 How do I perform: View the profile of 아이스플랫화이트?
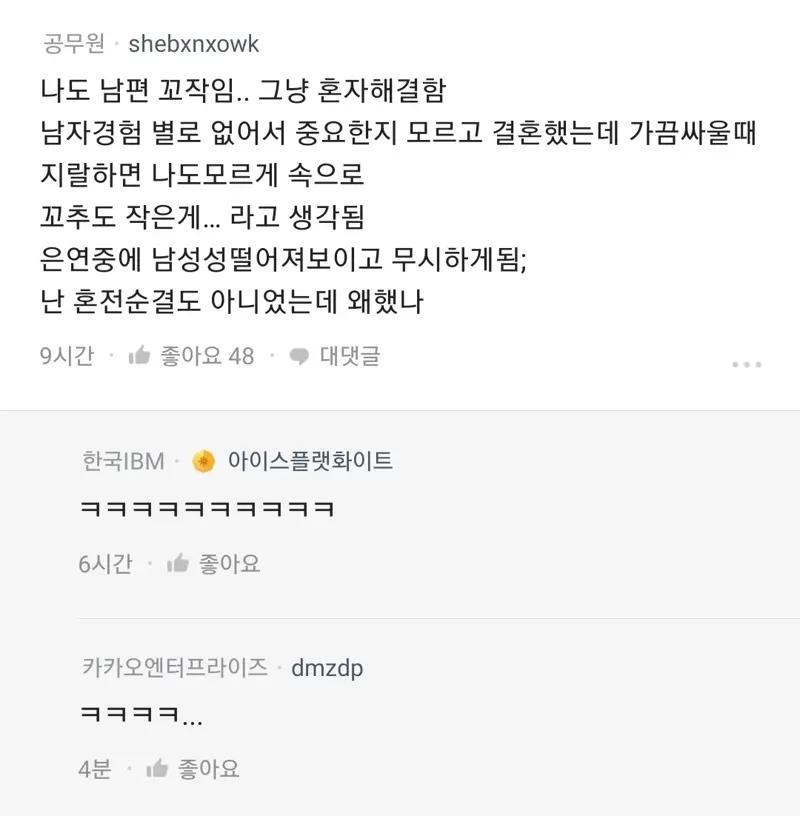309,461
